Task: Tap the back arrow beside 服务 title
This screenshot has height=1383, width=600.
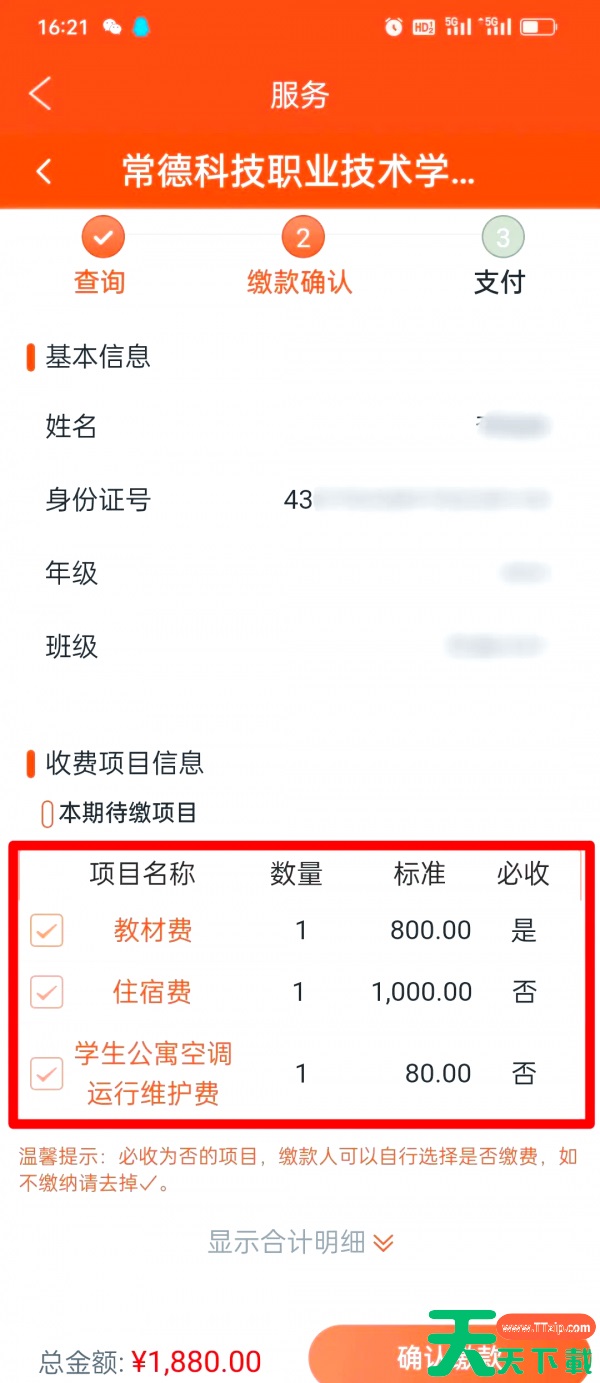Action: tap(40, 94)
